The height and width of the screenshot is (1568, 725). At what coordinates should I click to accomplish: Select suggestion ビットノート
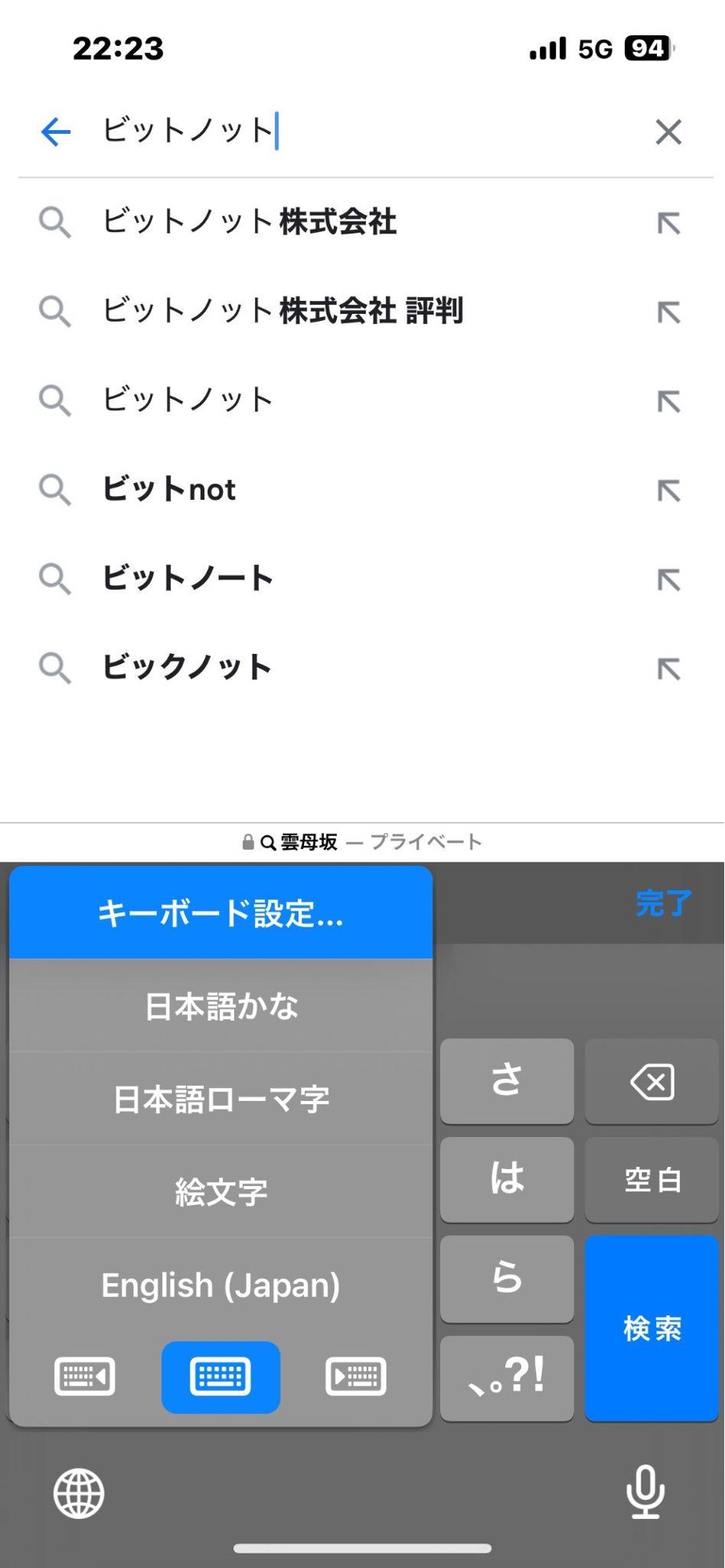(361, 578)
